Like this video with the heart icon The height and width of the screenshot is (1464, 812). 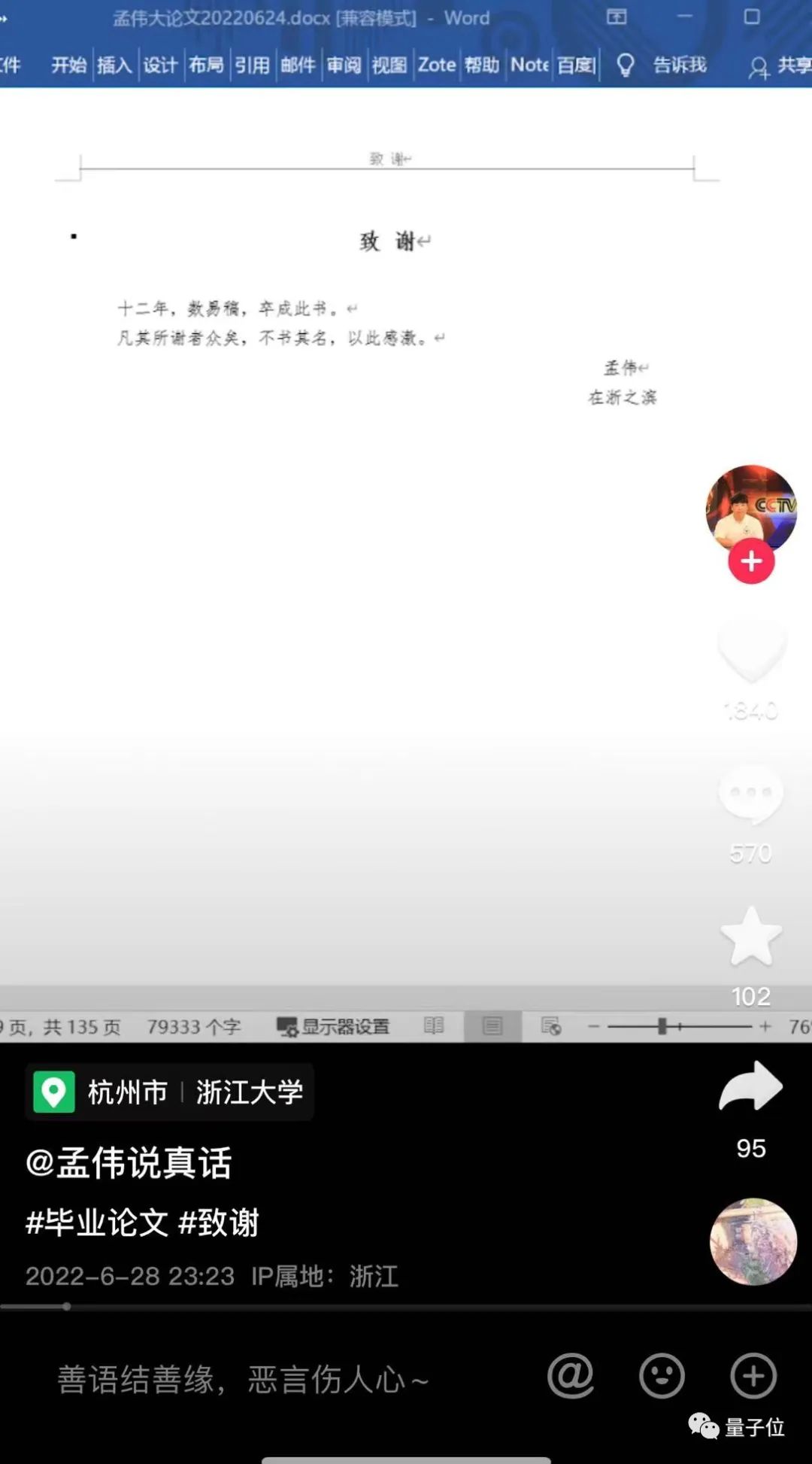coord(751,650)
